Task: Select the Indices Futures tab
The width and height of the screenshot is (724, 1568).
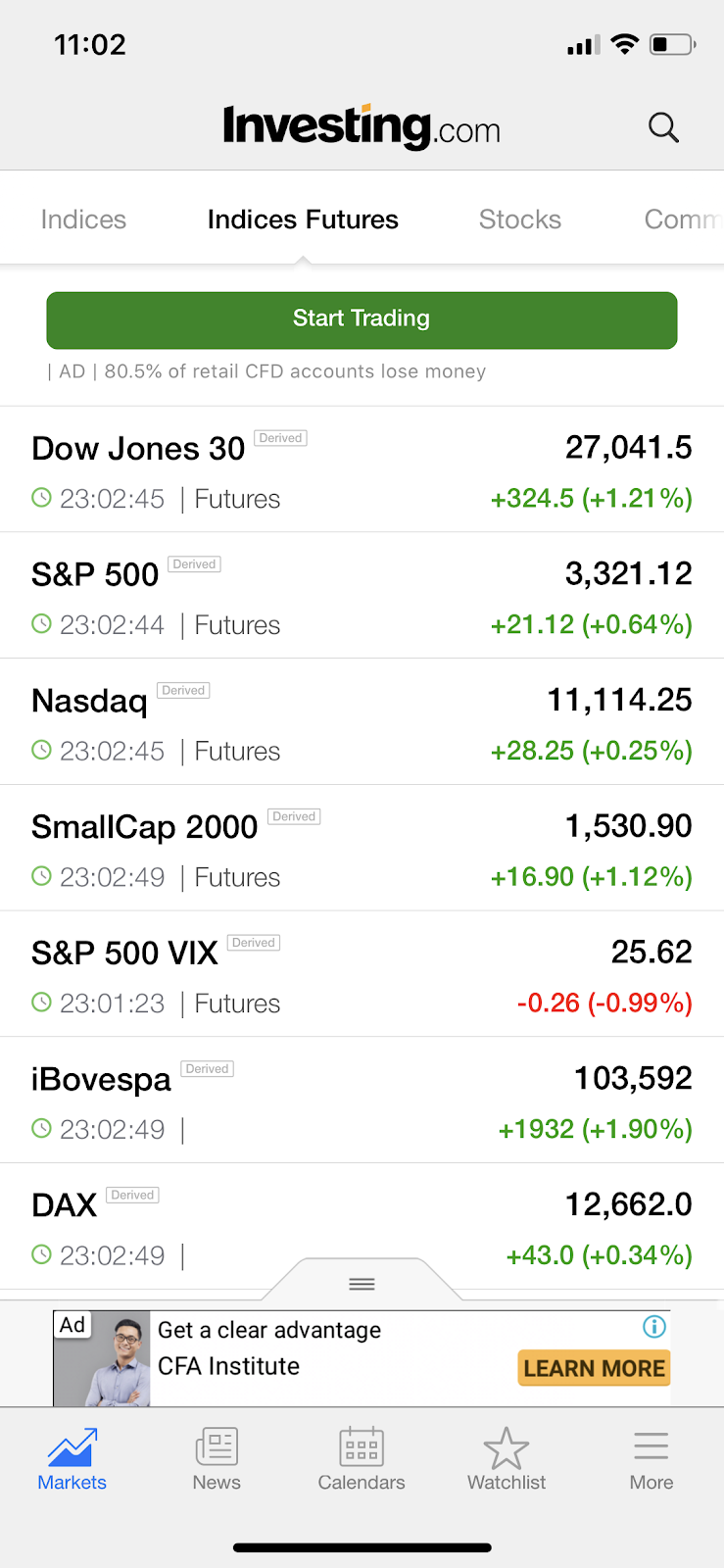Action: coord(303,220)
